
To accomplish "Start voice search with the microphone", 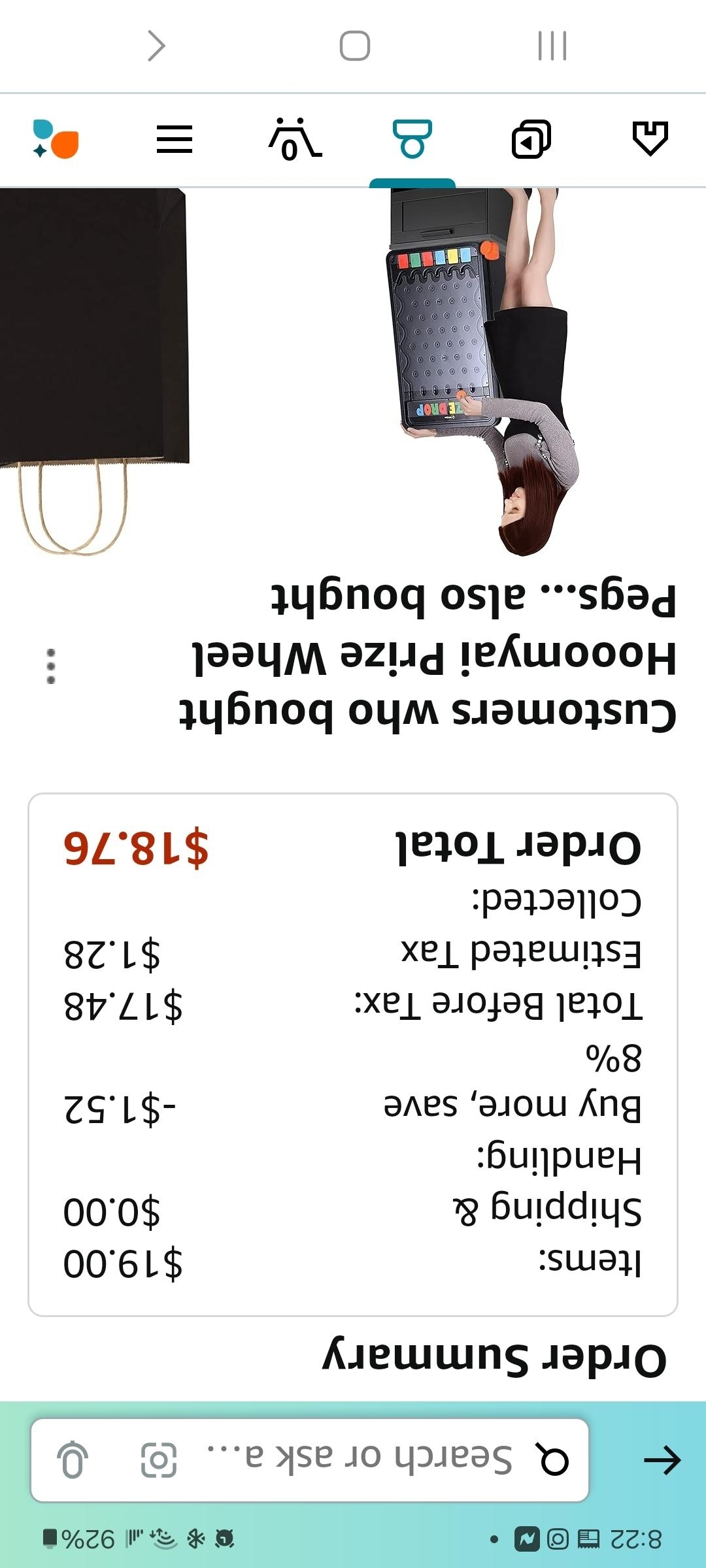I will tap(73, 1460).
